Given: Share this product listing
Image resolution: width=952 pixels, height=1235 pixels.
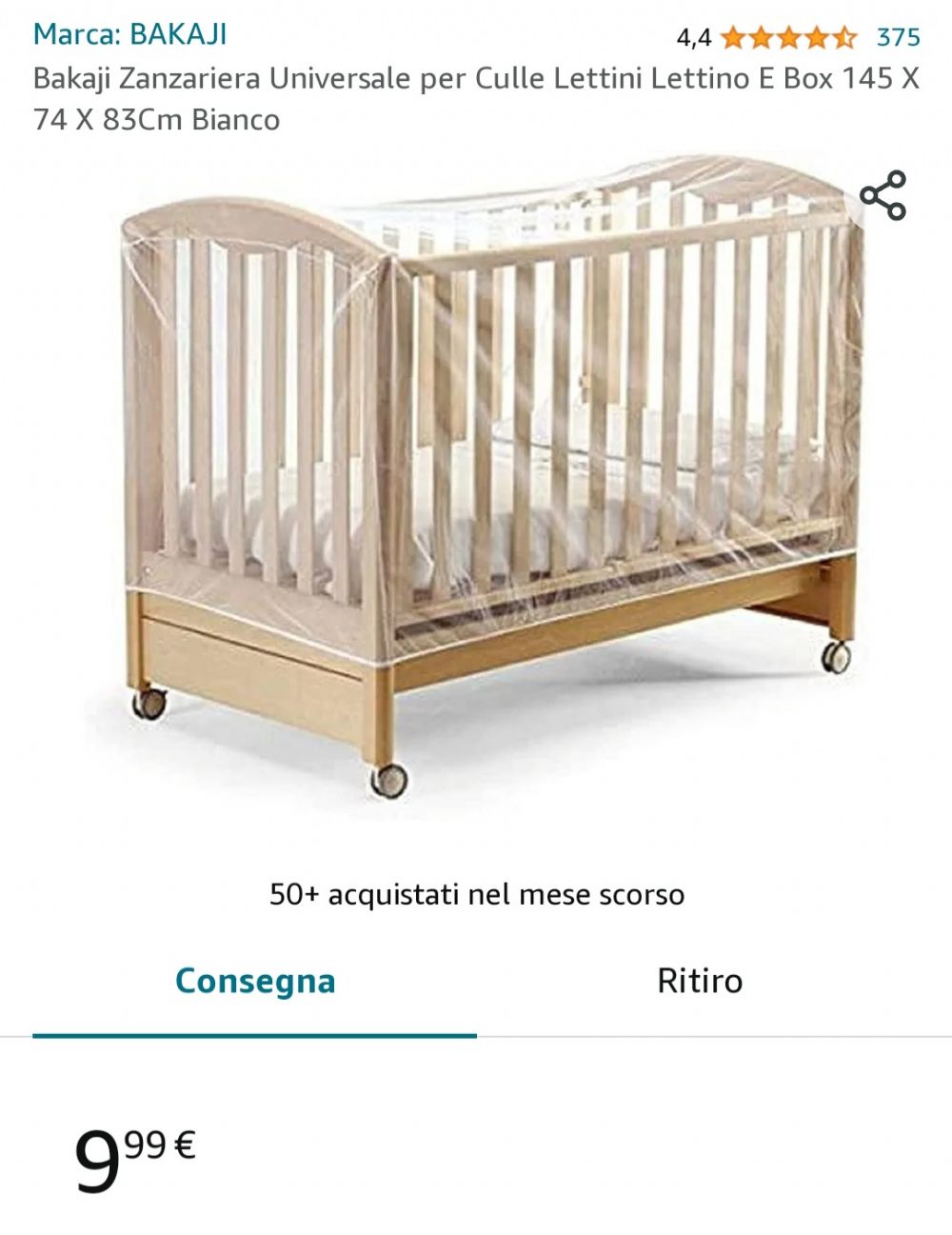Looking at the screenshot, I should 883,196.
